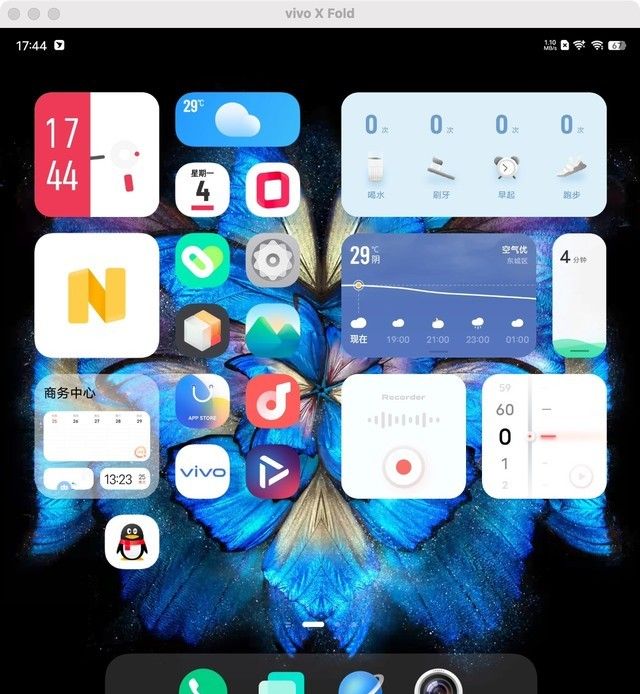The height and width of the screenshot is (694, 640).
Task: Open the purple video player app
Action: [x=272, y=471]
